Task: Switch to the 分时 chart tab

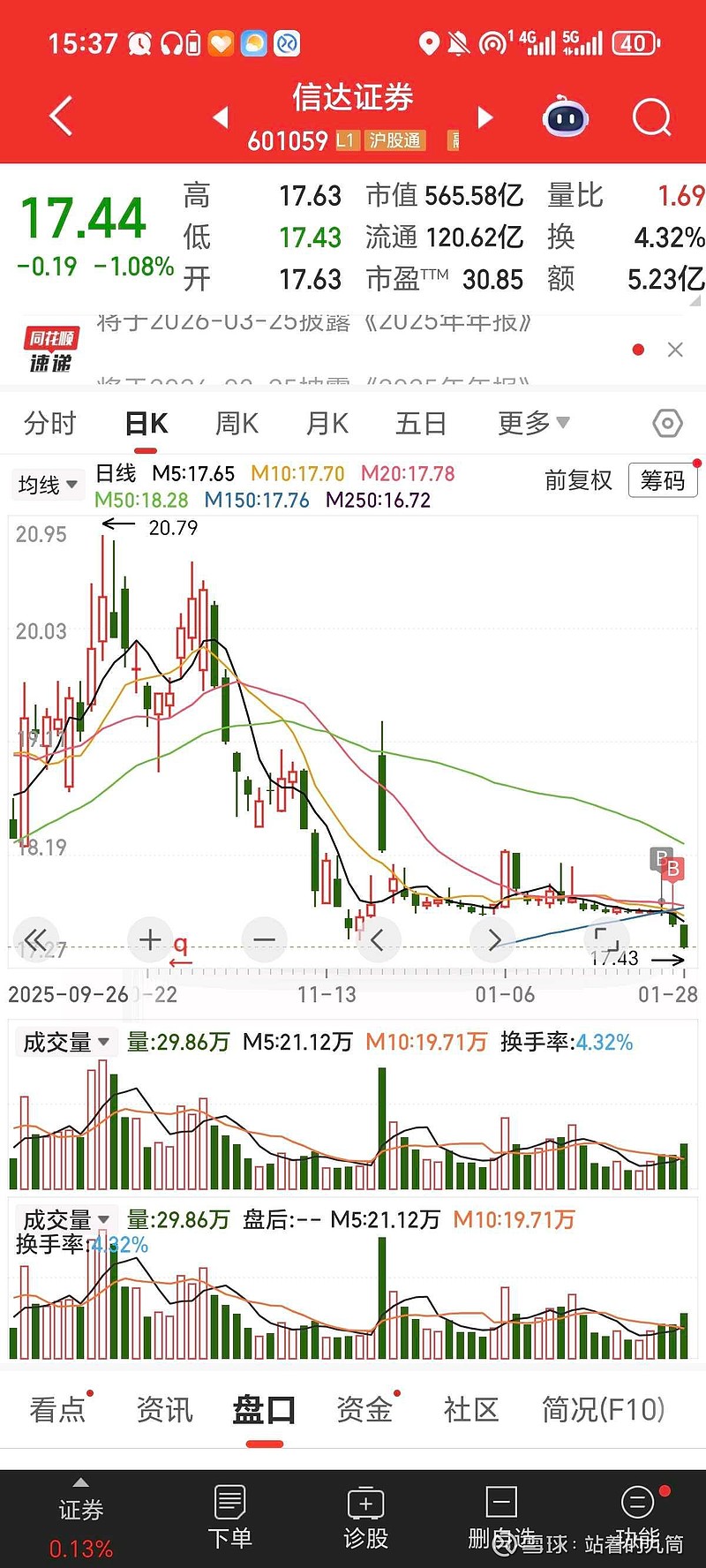Action: tap(50, 424)
